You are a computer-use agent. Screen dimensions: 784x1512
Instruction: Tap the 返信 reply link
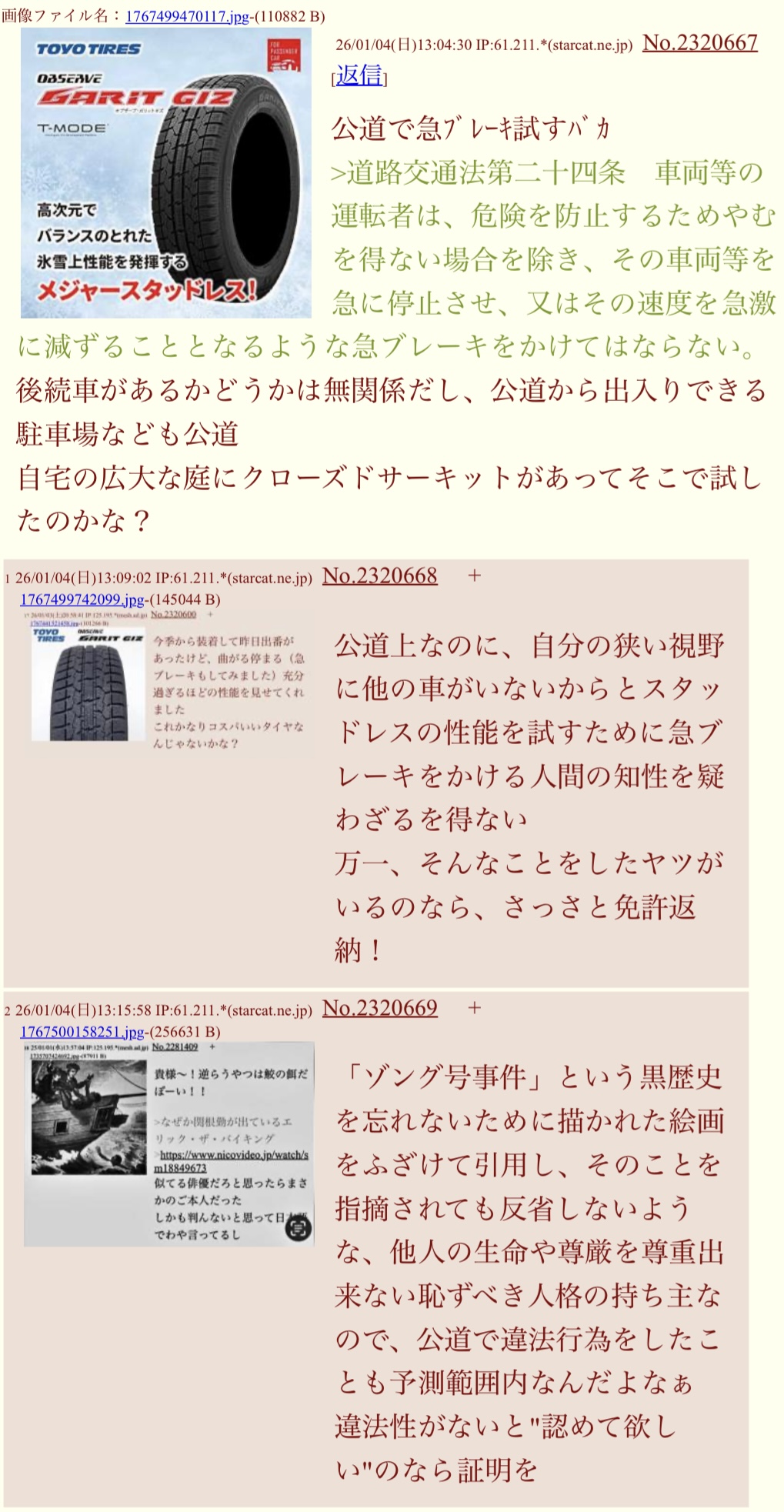tap(359, 75)
